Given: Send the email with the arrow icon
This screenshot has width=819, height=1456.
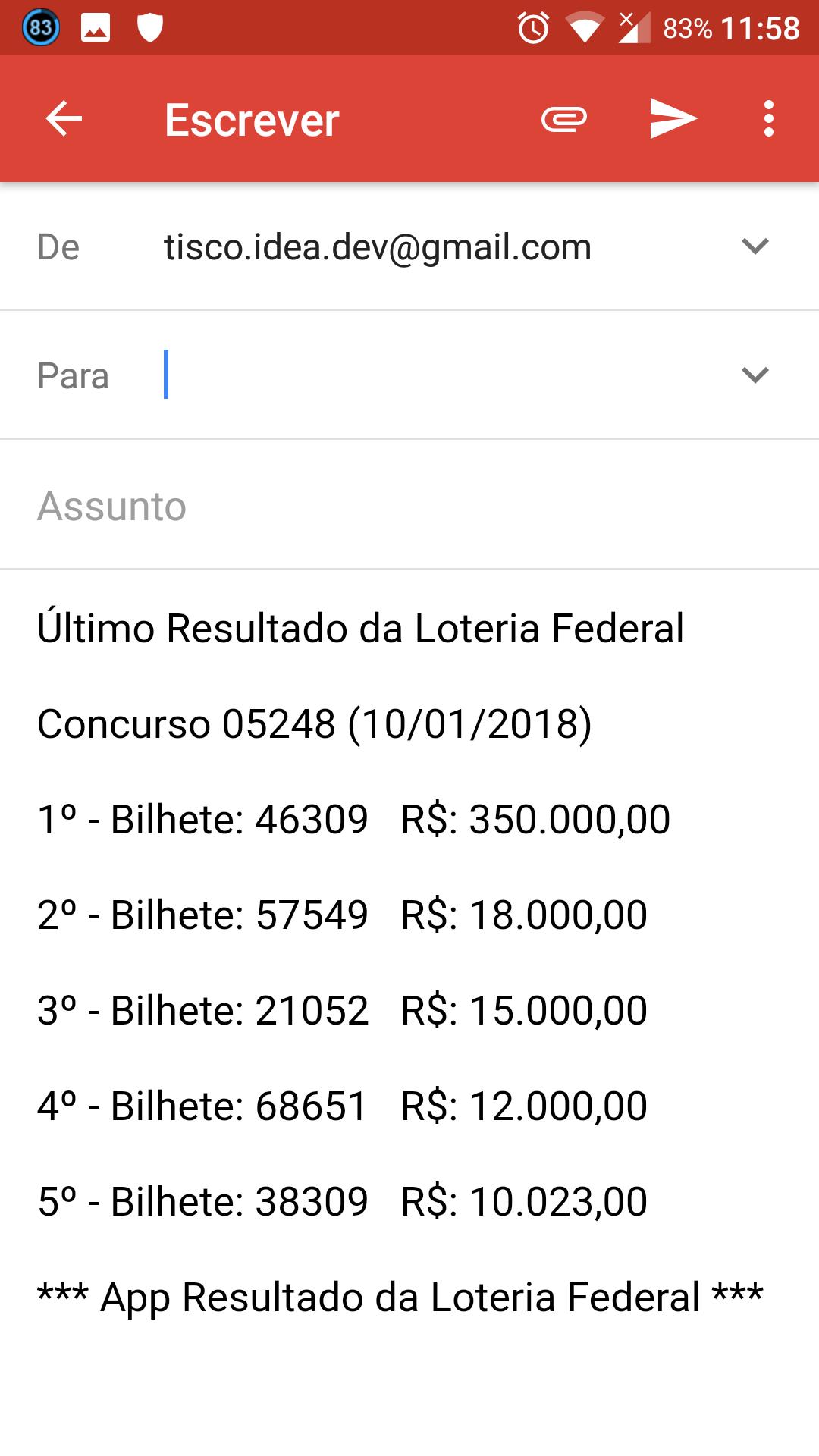Looking at the screenshot, I should tap(673, 119).
